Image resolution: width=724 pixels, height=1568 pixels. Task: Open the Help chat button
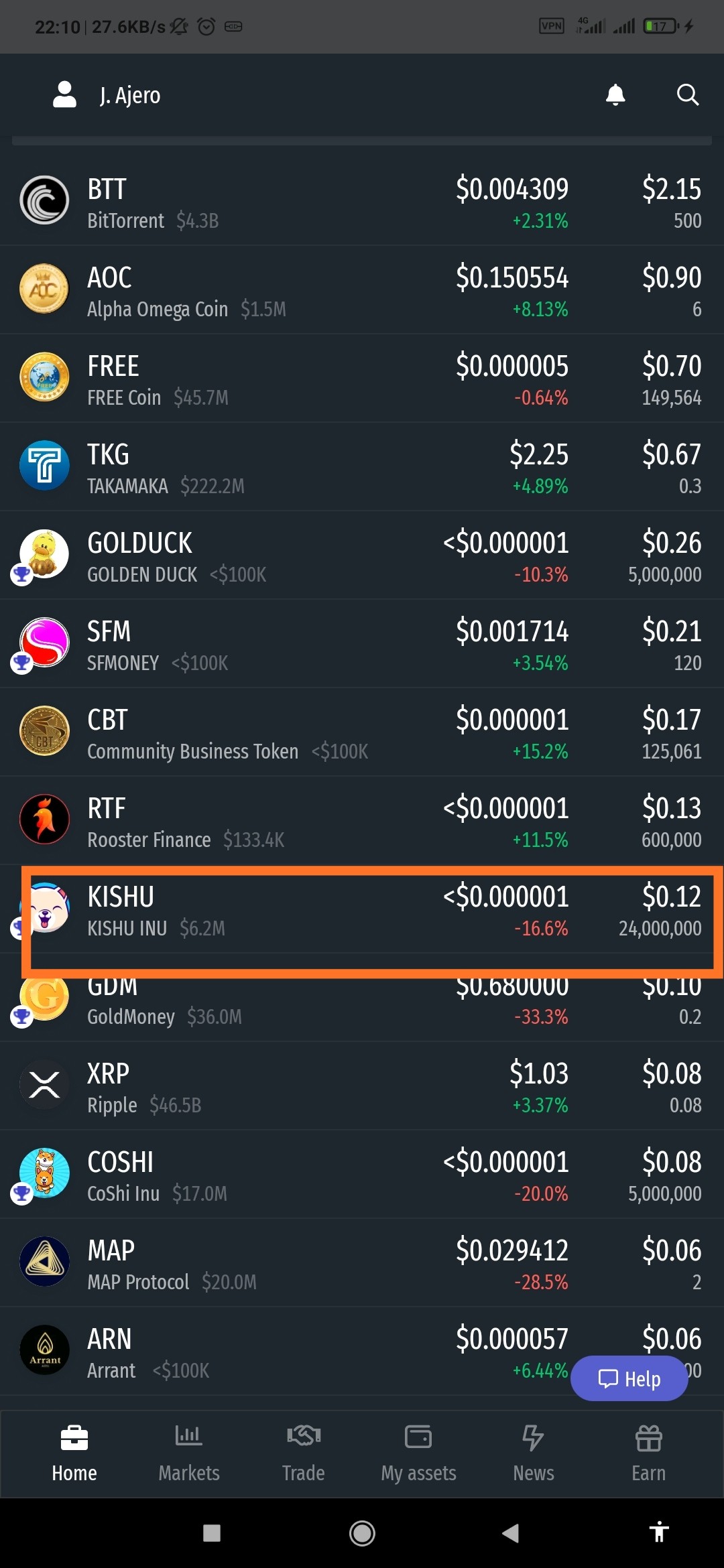point(629,1378)
